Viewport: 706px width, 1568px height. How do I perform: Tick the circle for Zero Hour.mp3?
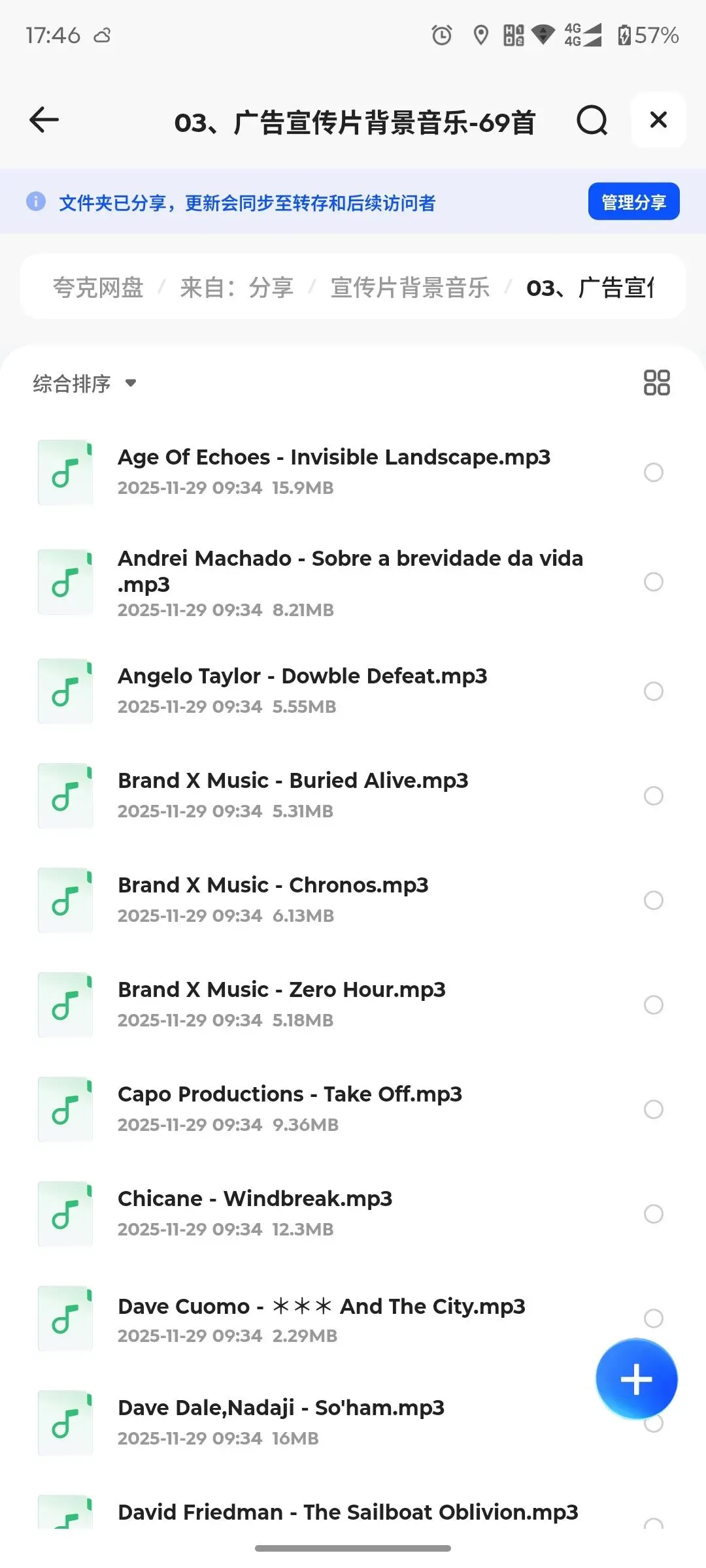[x=654, y=1005]
